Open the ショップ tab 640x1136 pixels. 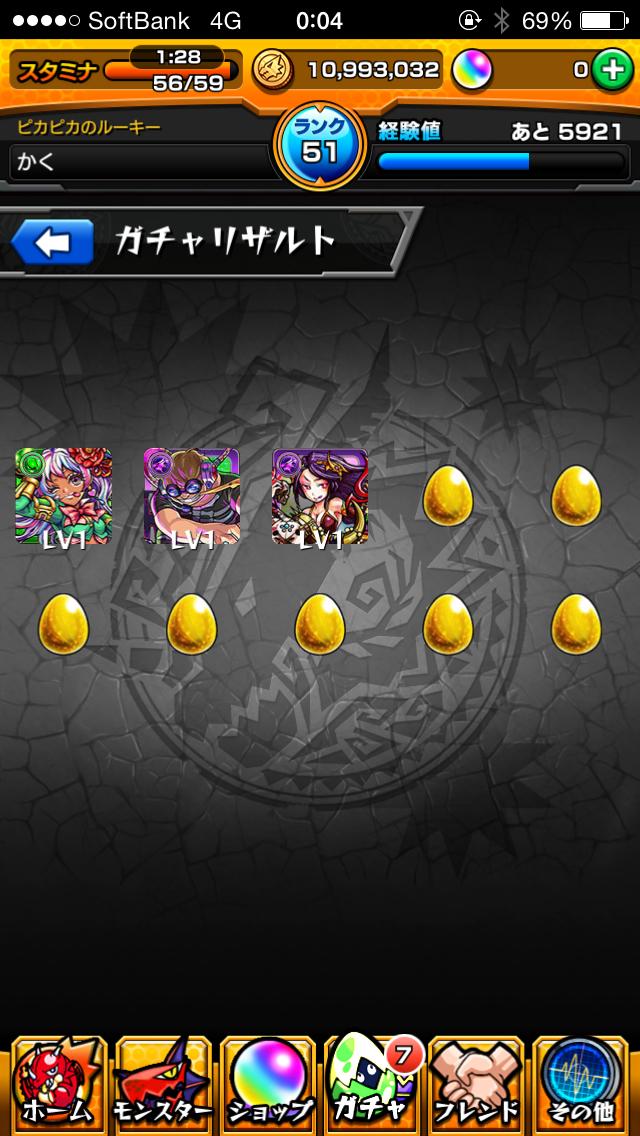pos(267,1083)
